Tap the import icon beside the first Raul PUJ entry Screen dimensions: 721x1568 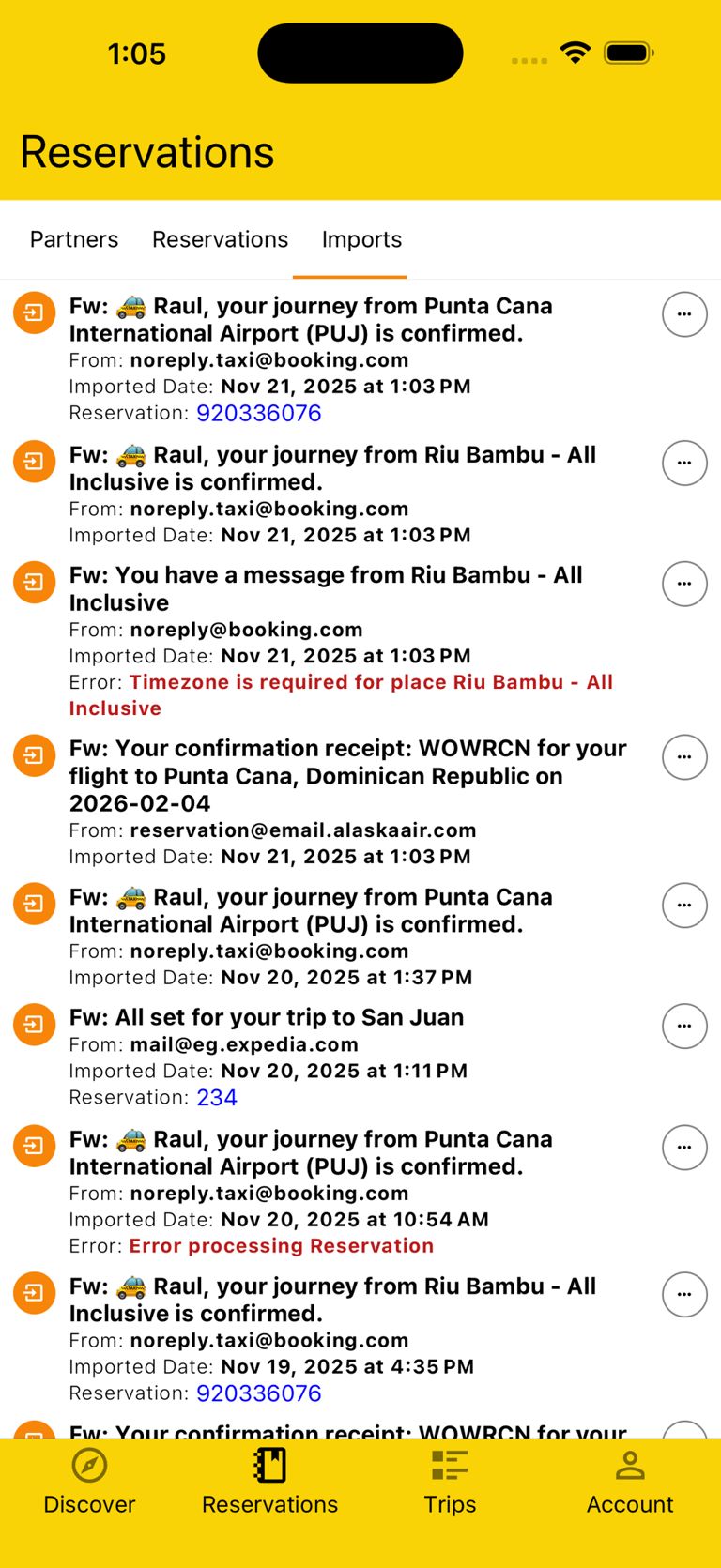(34, 312)
